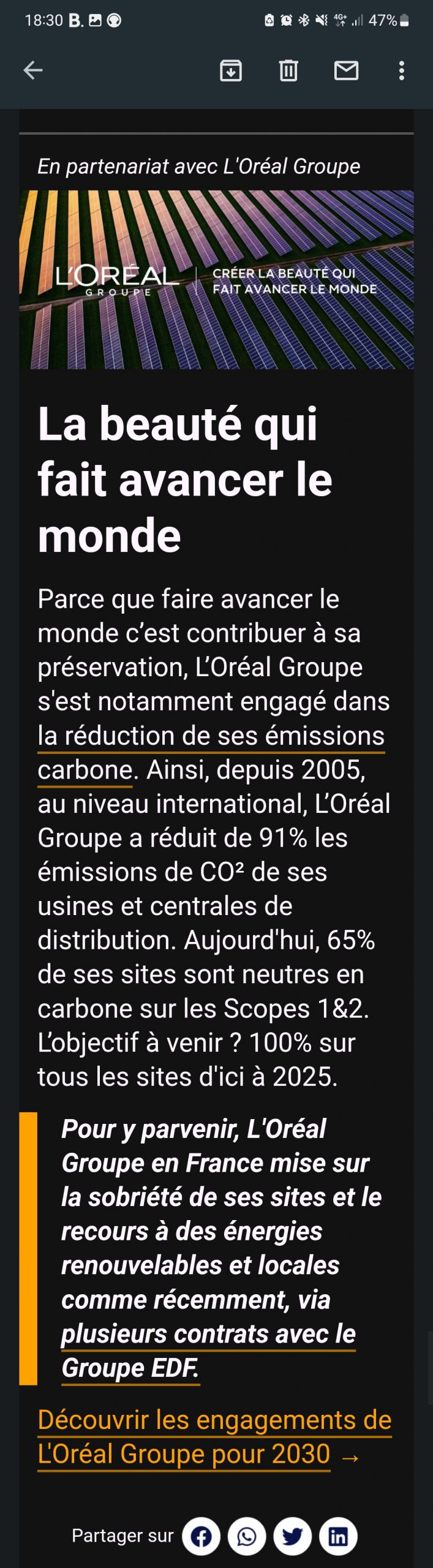The image size is (433, 1568).
Task: Share the article on LinkedIn
Action: coord(338,1536)
